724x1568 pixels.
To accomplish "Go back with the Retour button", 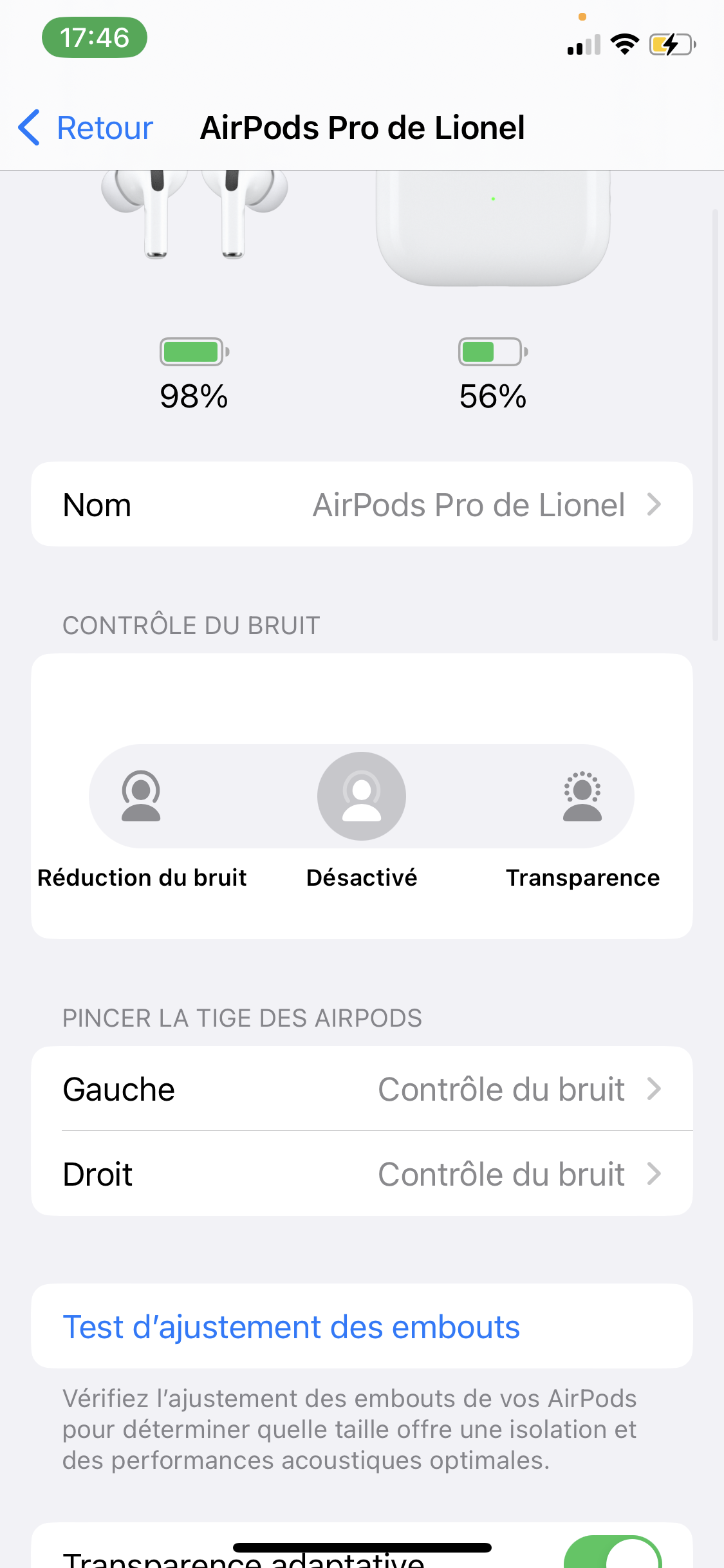I will point(86,128).
